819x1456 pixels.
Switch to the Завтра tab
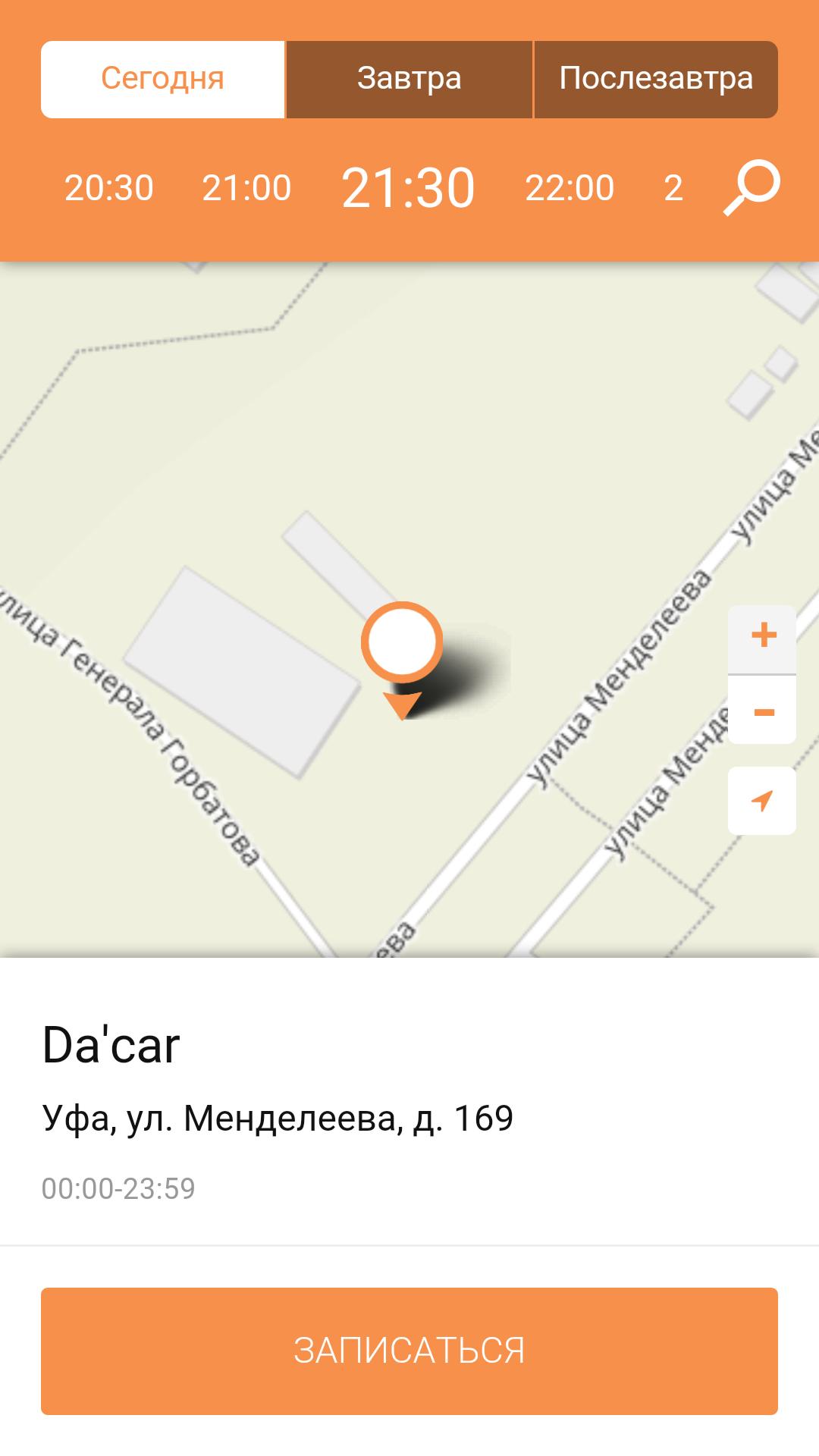pos(409,79)
